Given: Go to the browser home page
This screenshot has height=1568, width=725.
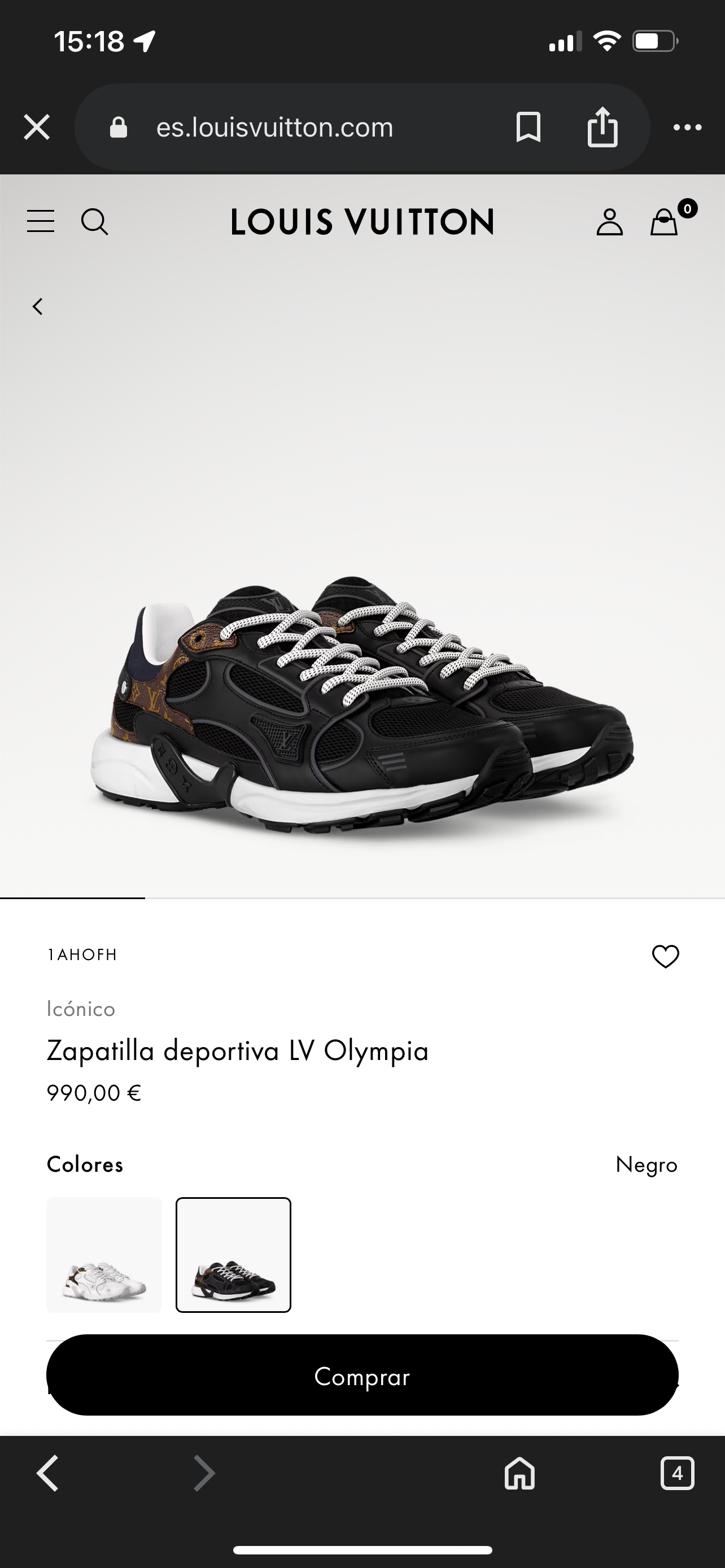Looking at the screenshot, I should pos(519,1474).
